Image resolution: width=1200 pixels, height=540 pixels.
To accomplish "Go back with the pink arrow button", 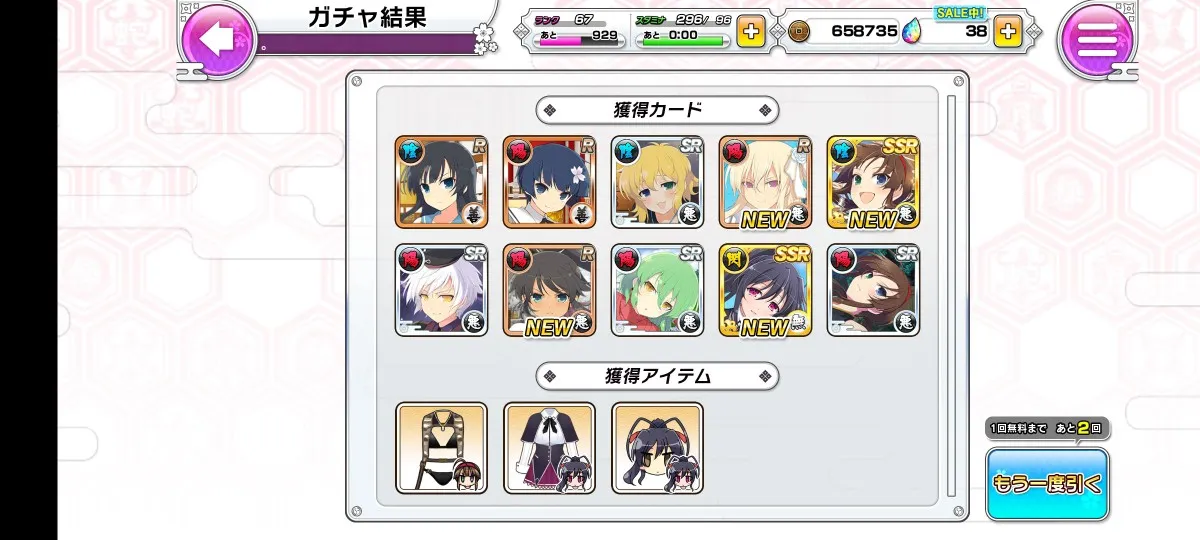I will [x=217, y=39].
